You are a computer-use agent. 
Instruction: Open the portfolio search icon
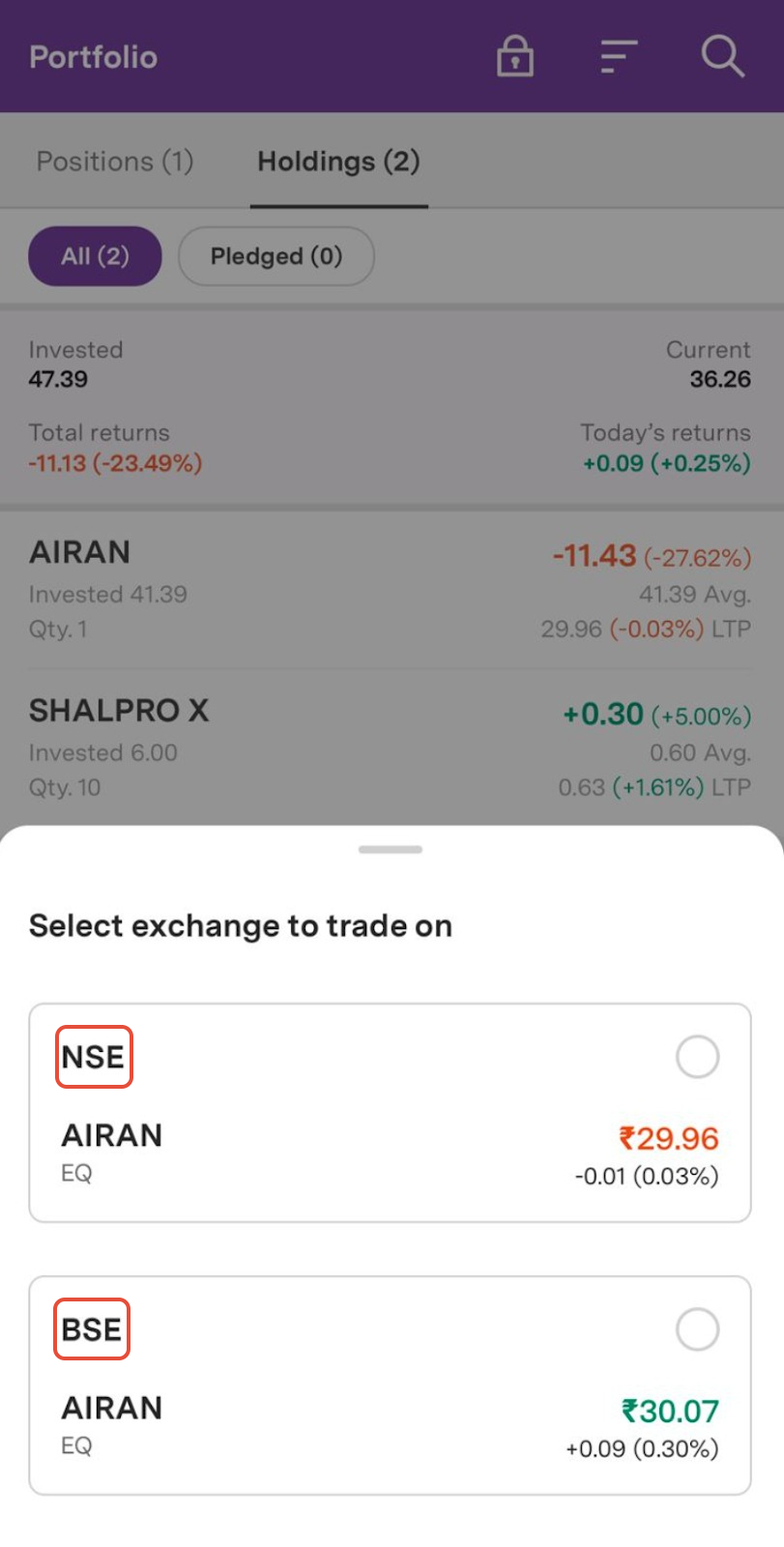722,57
